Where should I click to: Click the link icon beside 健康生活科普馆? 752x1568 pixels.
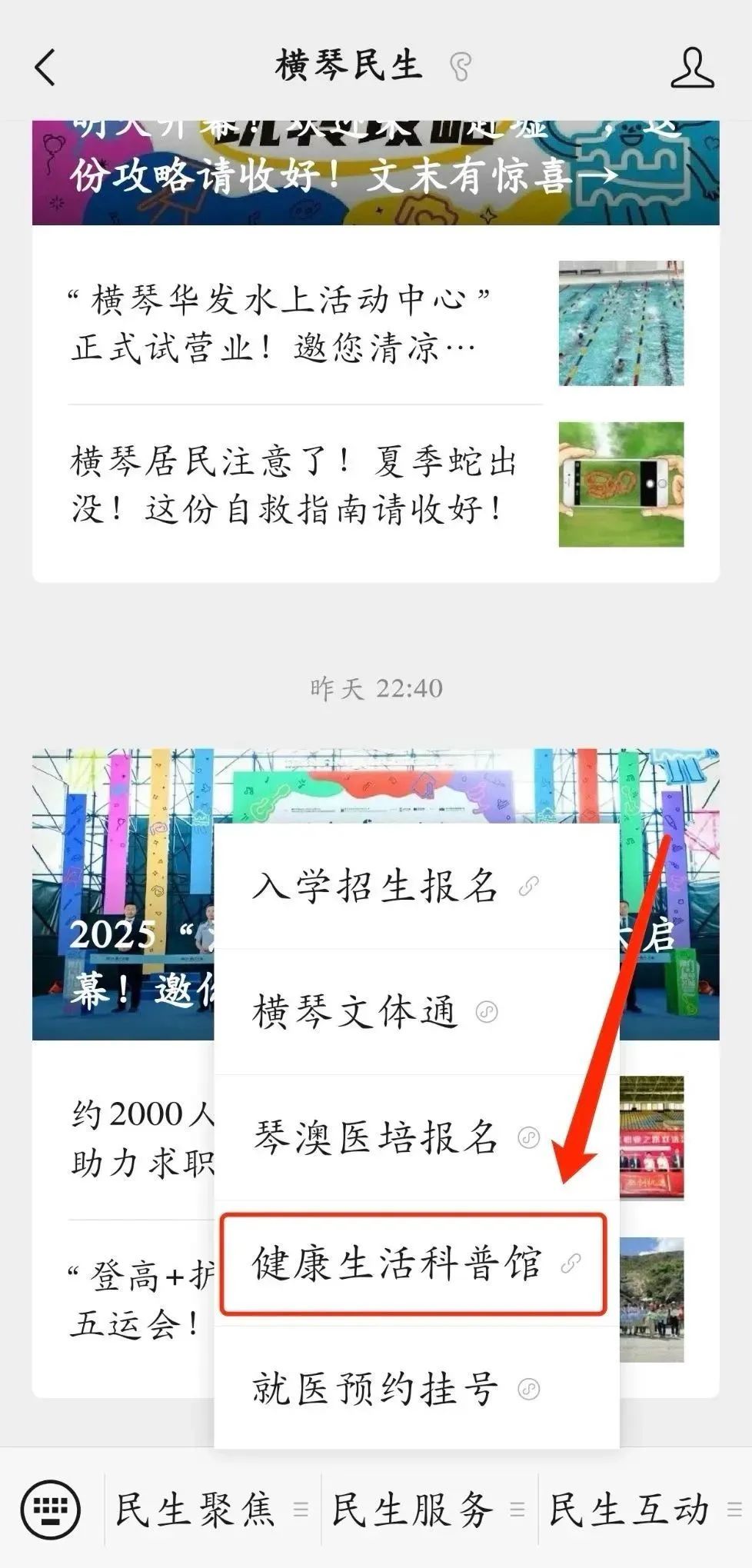(x=571, y=1261)
